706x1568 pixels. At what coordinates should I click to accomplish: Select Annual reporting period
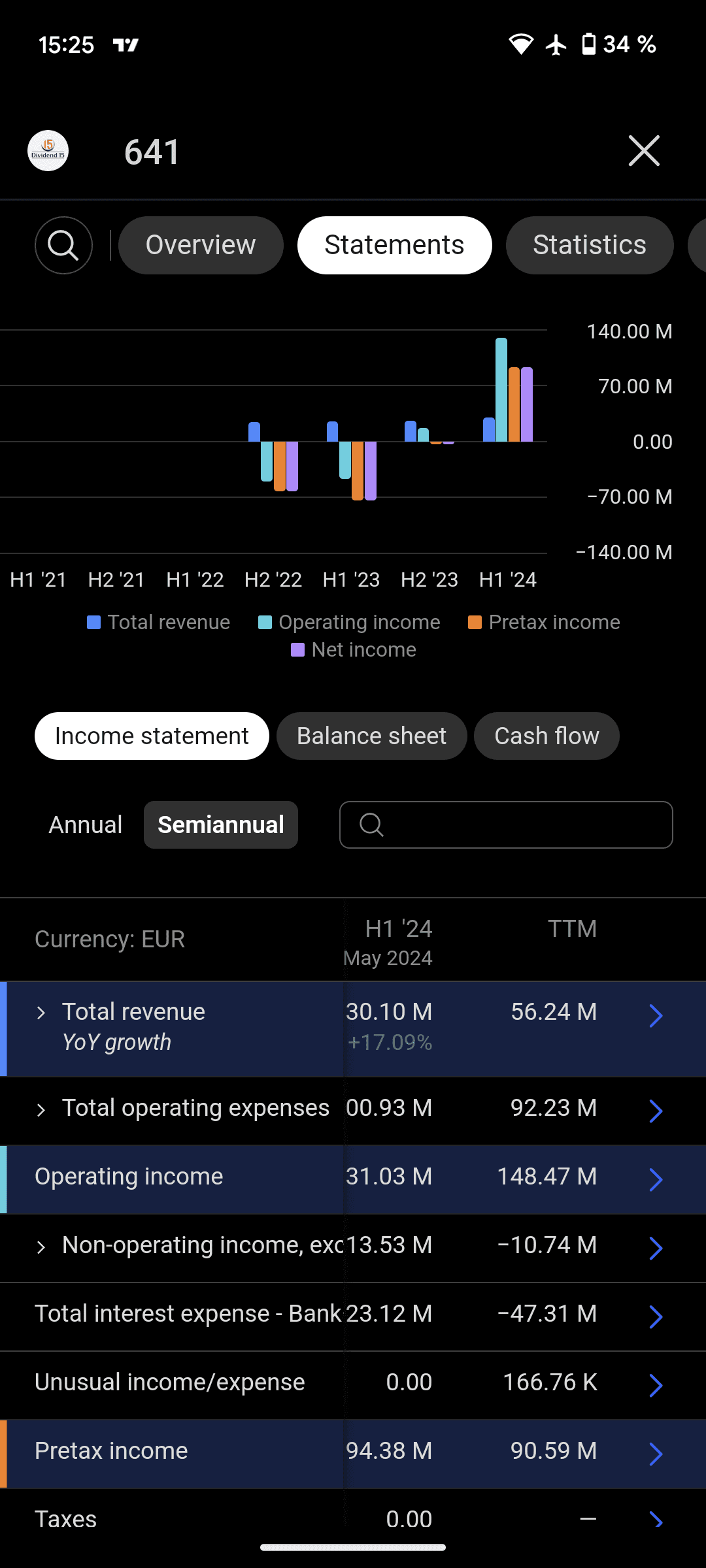pyautogui.click(x=86, y=825)
